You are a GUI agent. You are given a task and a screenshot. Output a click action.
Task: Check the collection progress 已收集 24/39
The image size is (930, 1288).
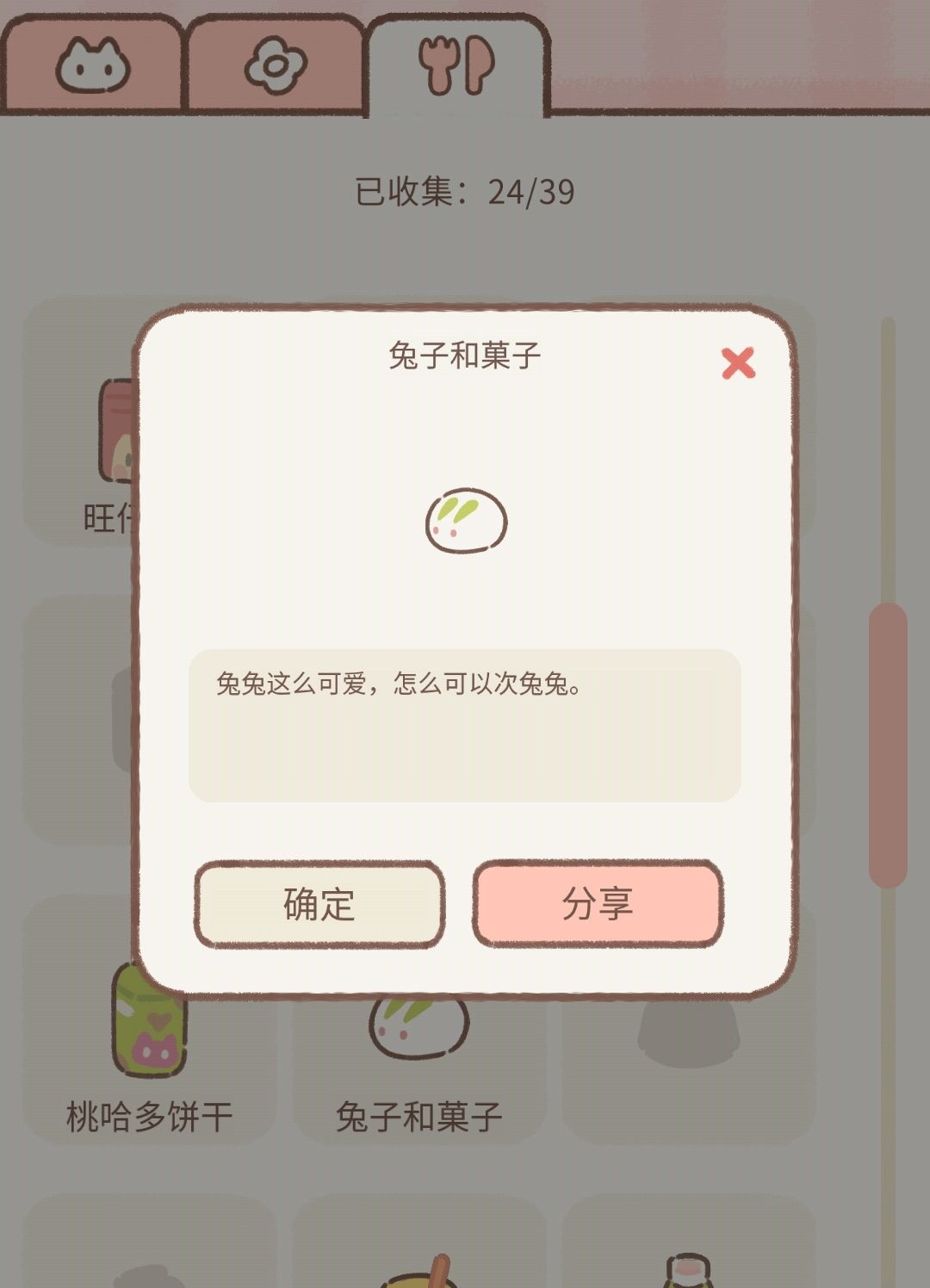[x=465, y=193]
